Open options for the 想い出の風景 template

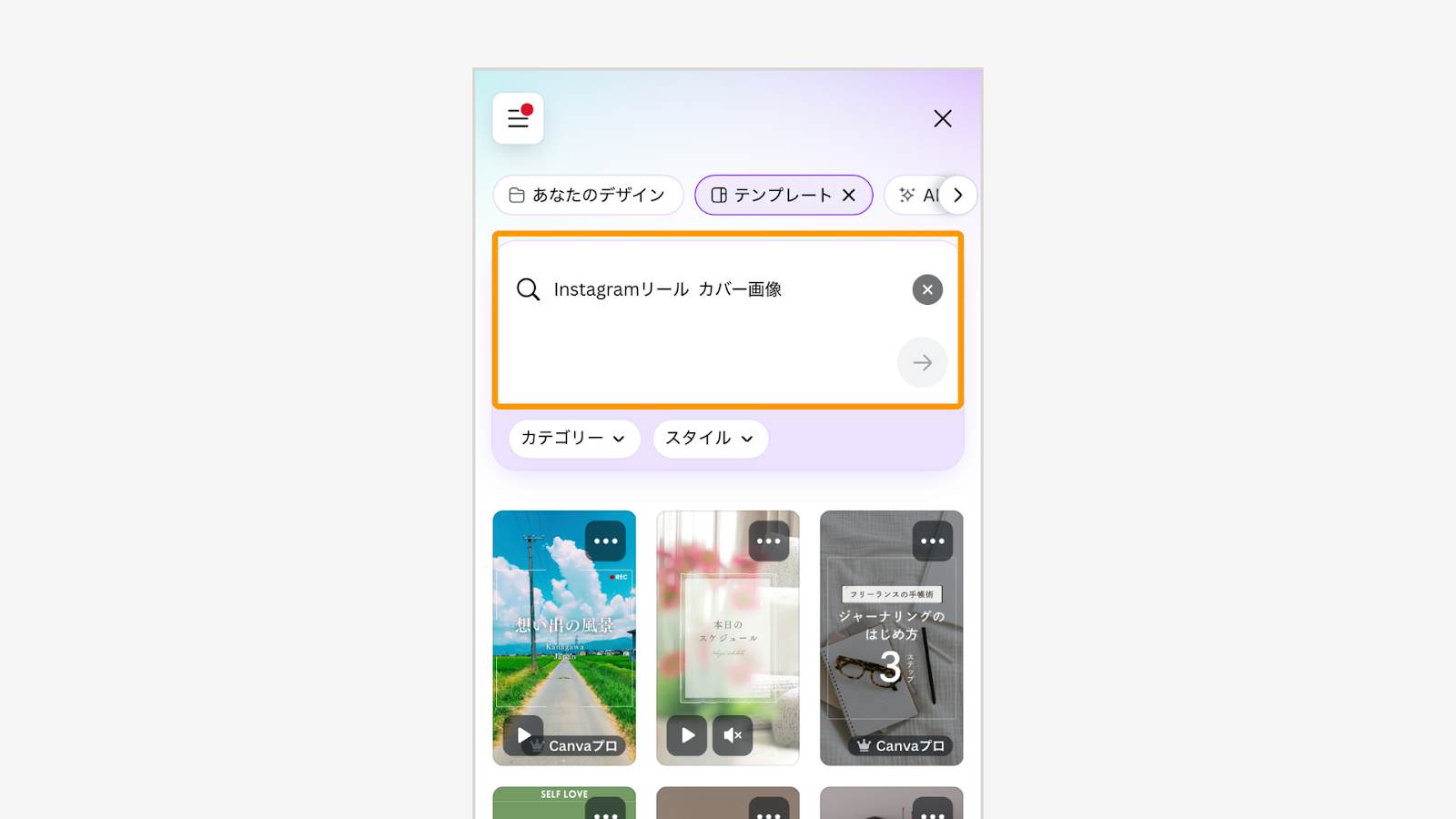pos(605,541)
